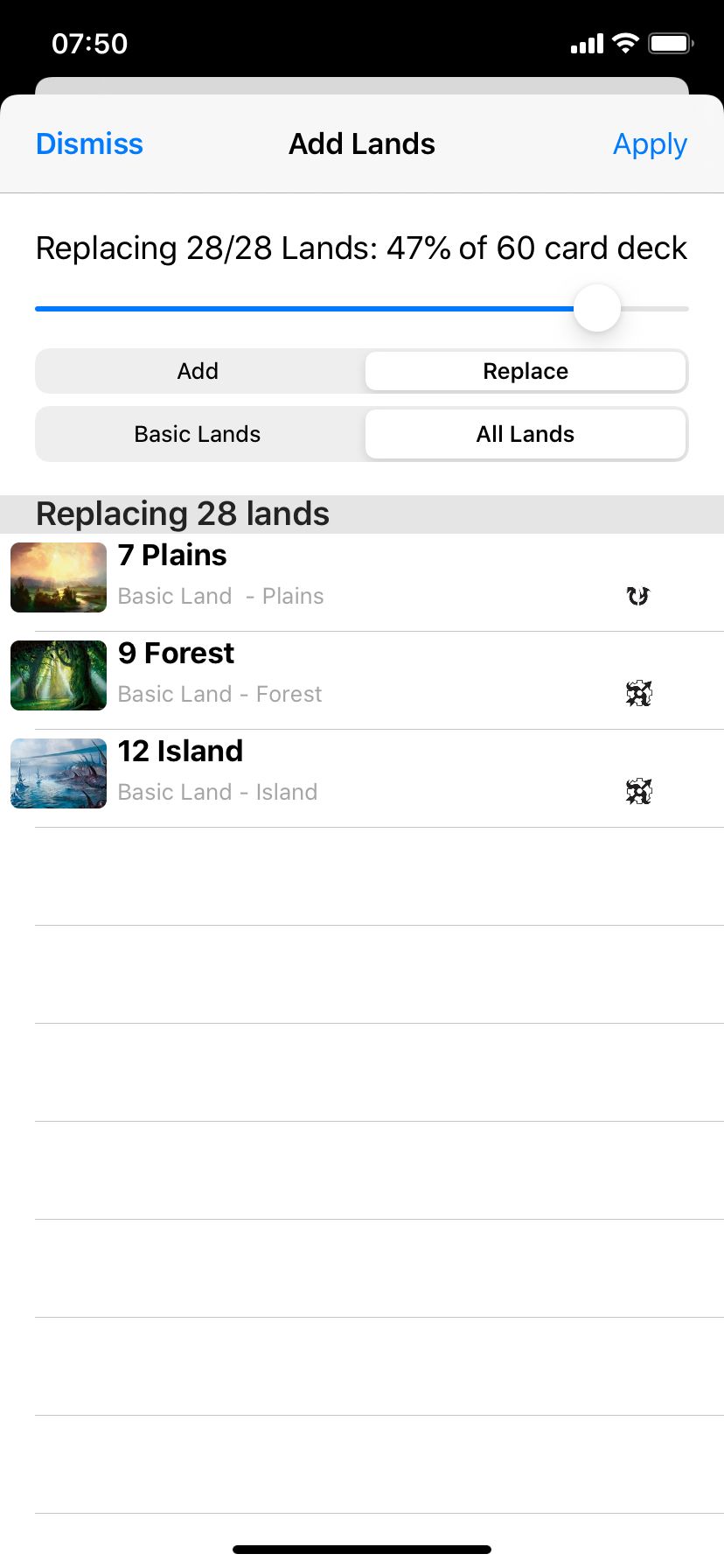Dismiss the Add Lands sheet
This screenshot has height=1568, width=724.
click(x=89, y=143)
